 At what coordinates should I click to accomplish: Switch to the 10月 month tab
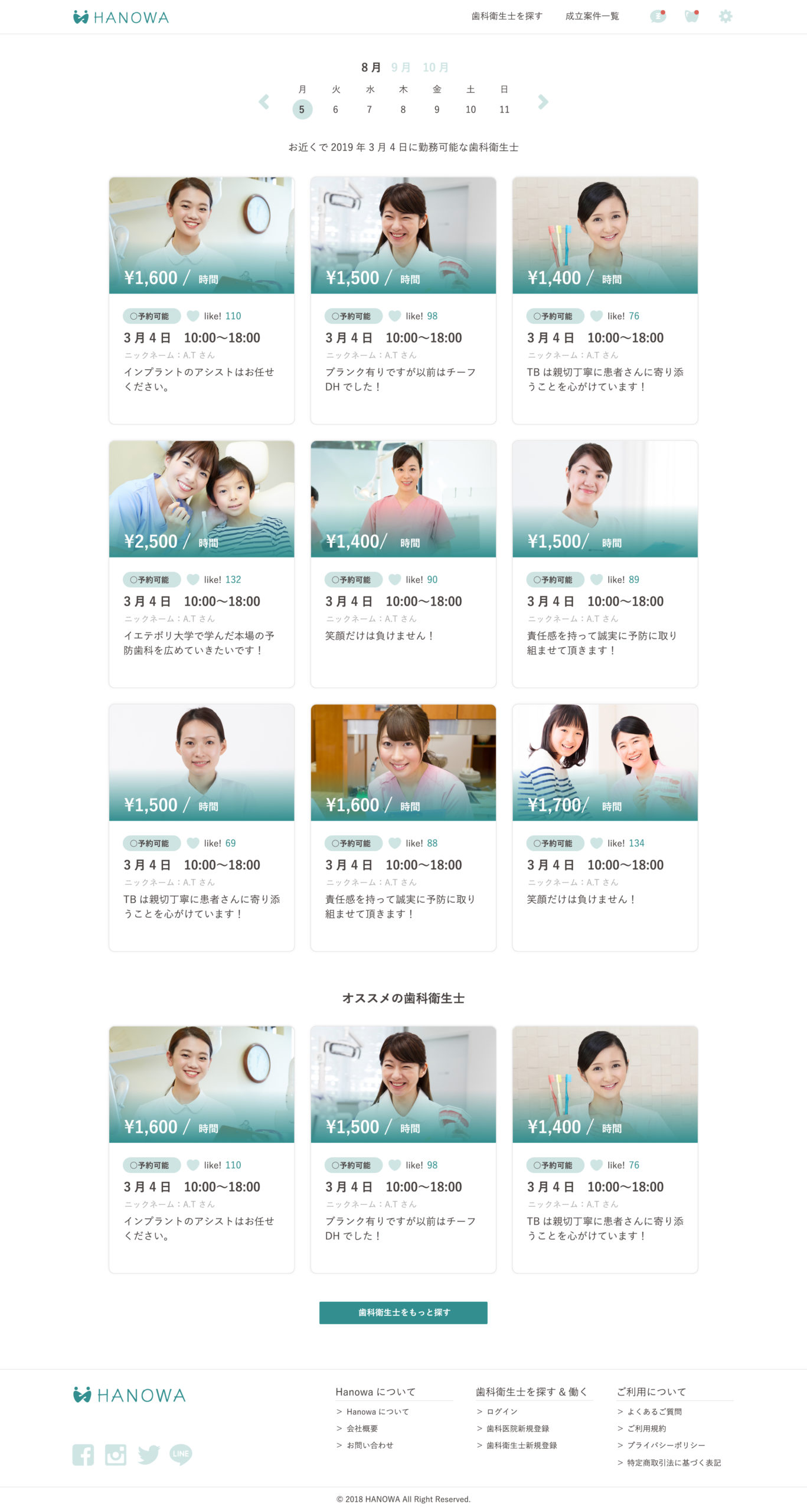click(x=436, y=67)
